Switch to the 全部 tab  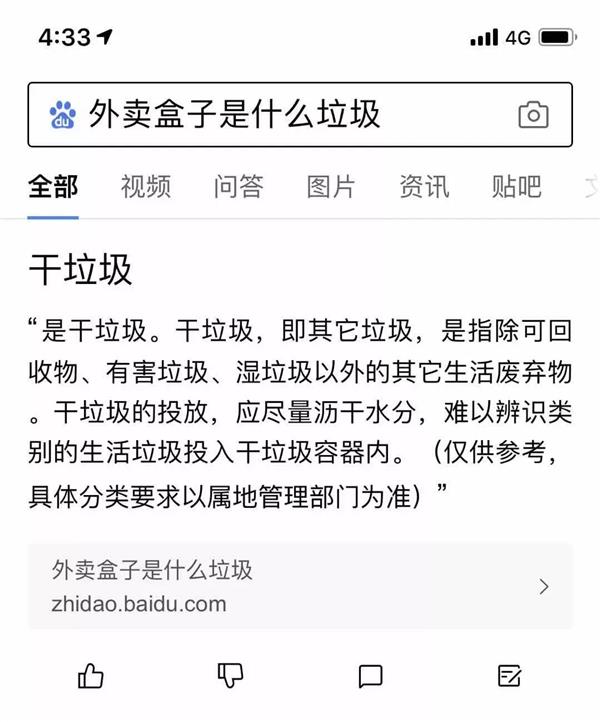pyautogui.click(x=53, y=186)
